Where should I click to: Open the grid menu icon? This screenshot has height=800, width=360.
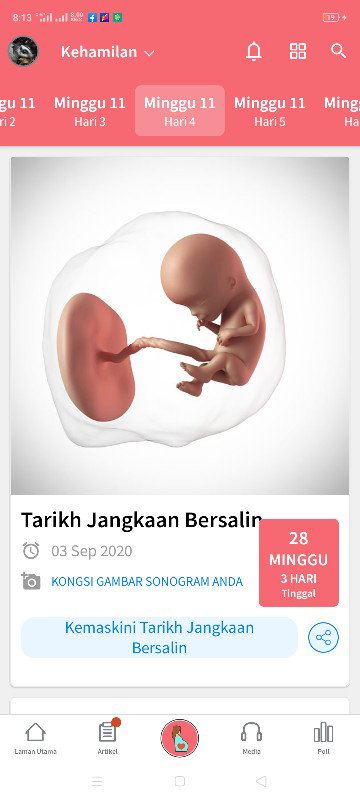click(298, 51)
